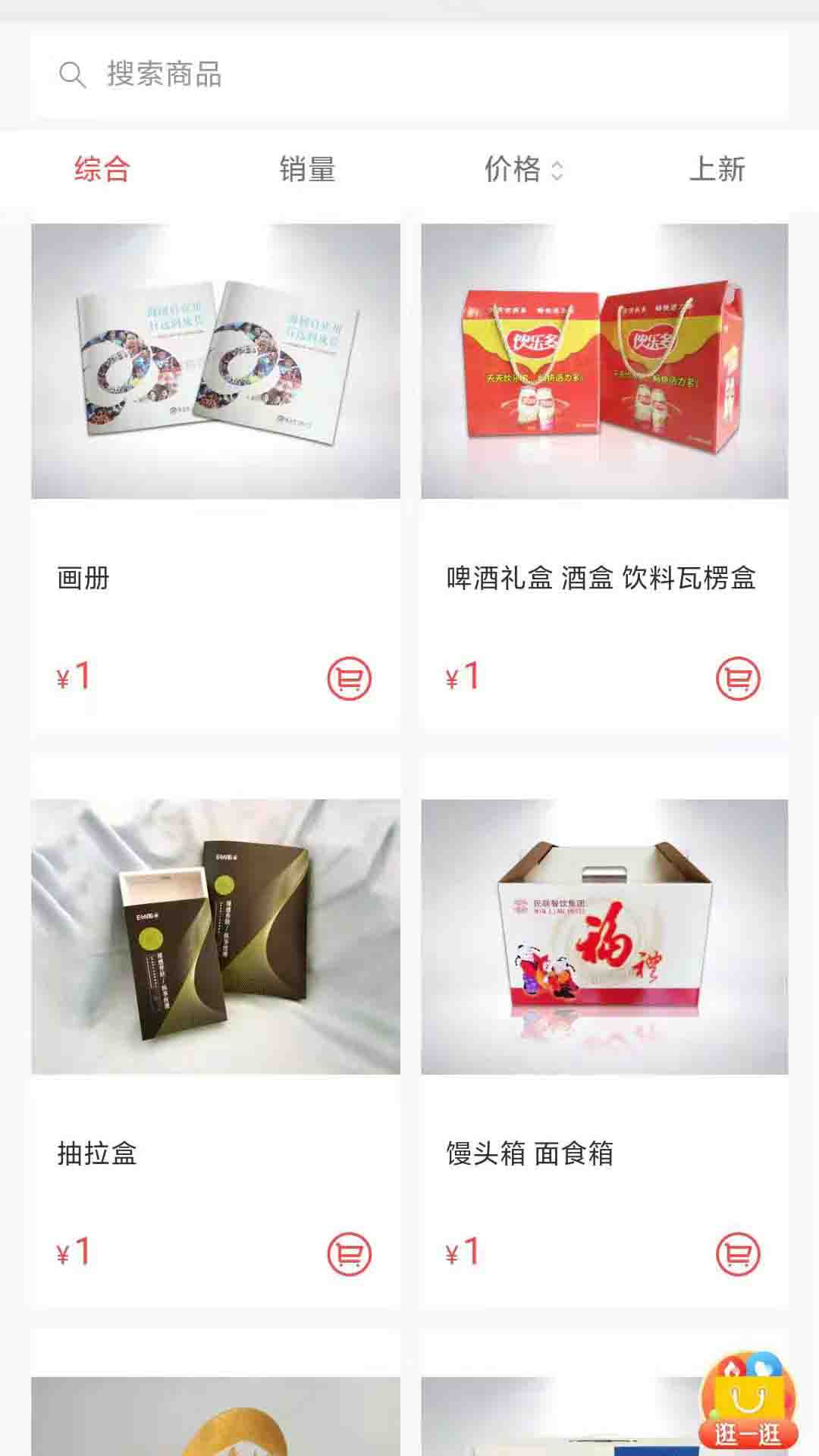The width and height of the screenshot is (819, 1456).
Task: Show 上新 newest products
Action: pos(717,168)
